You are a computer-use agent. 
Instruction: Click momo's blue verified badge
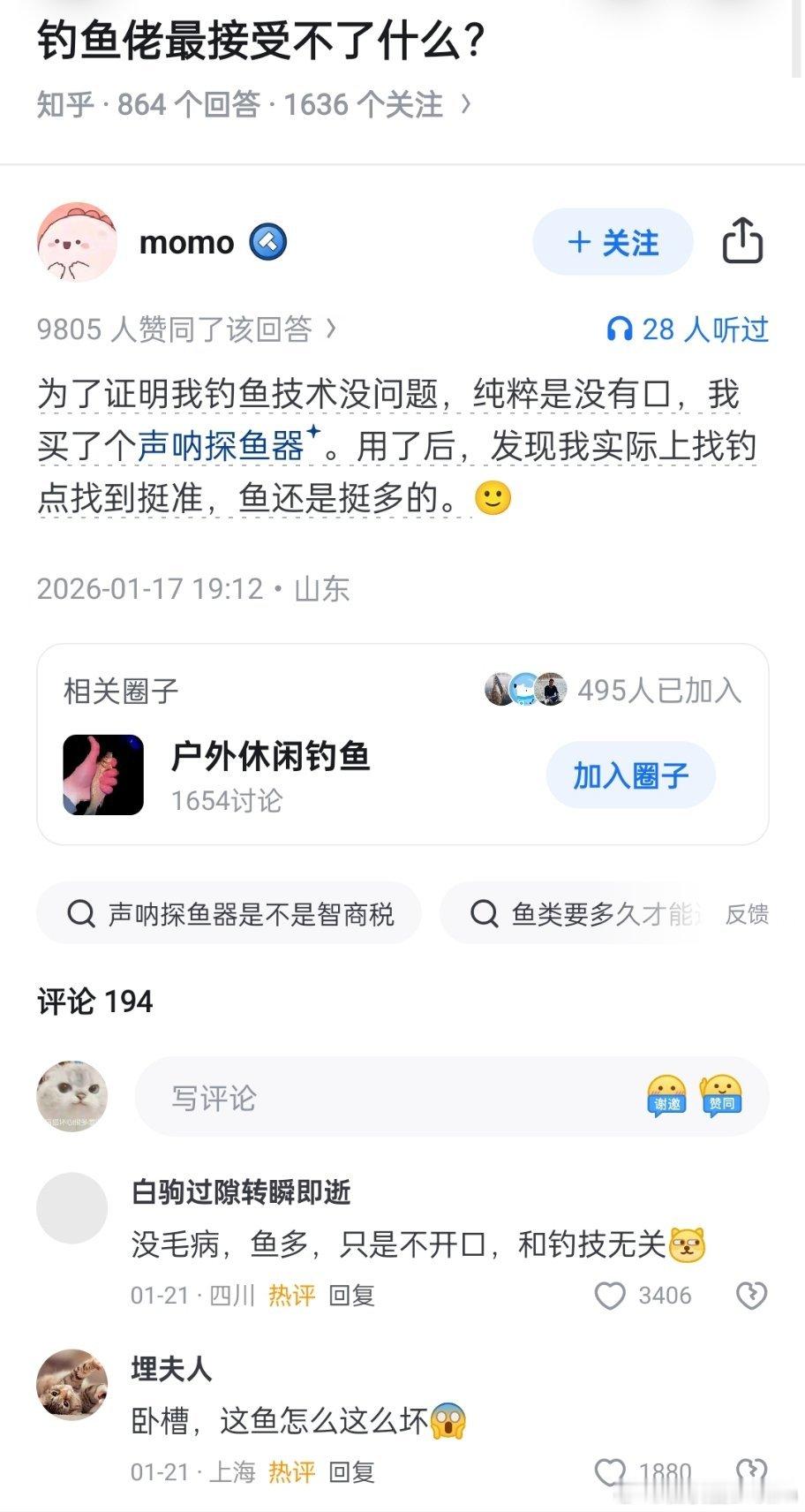point(269,241)
